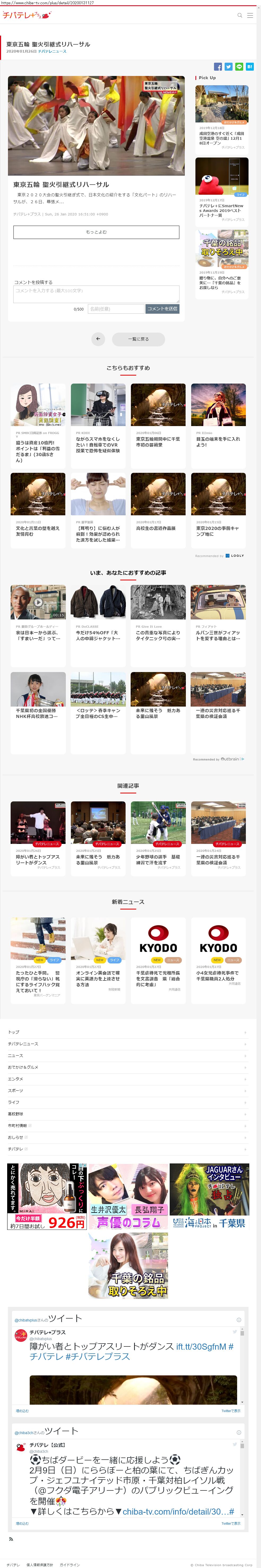The image size is (261, 1568).
Task: Bookmark the article with Hatena B!
Action: [x=249, y=67]
